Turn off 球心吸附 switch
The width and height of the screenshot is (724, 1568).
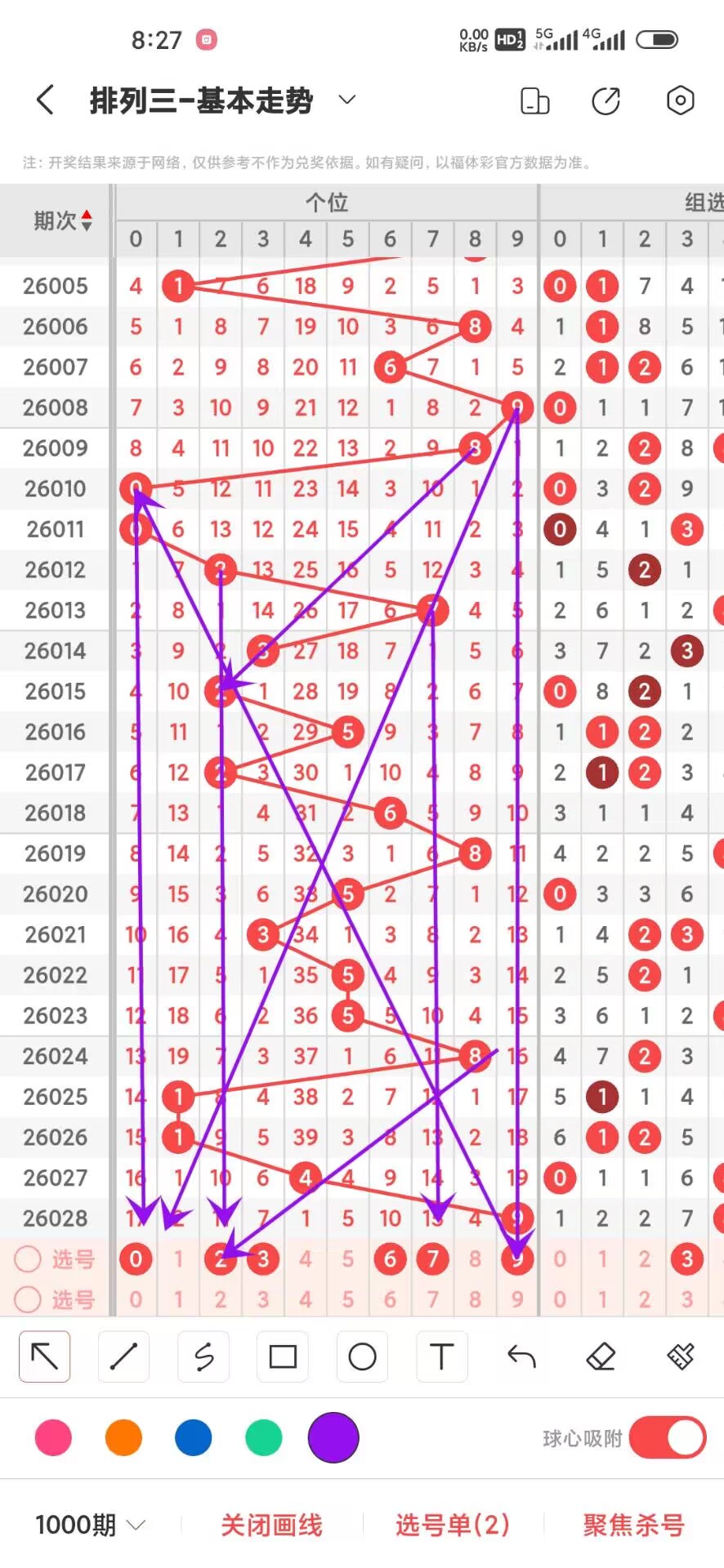[x=667, y=1438]
